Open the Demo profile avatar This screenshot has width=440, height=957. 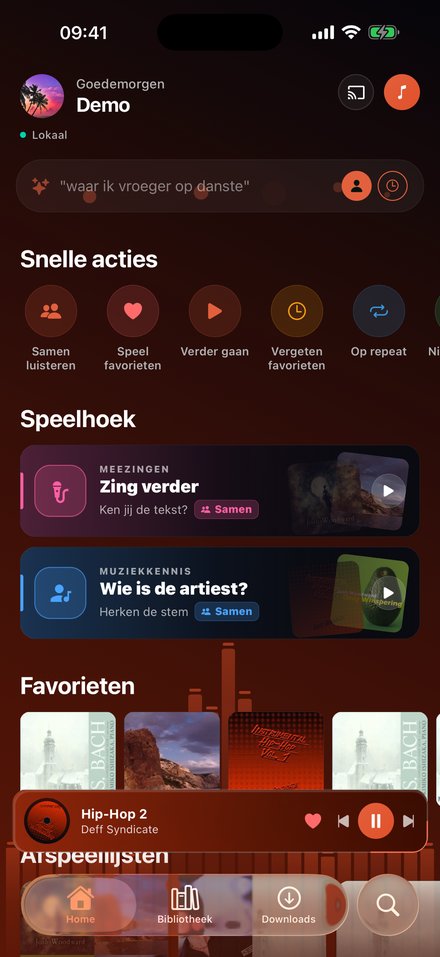[42, 96]
